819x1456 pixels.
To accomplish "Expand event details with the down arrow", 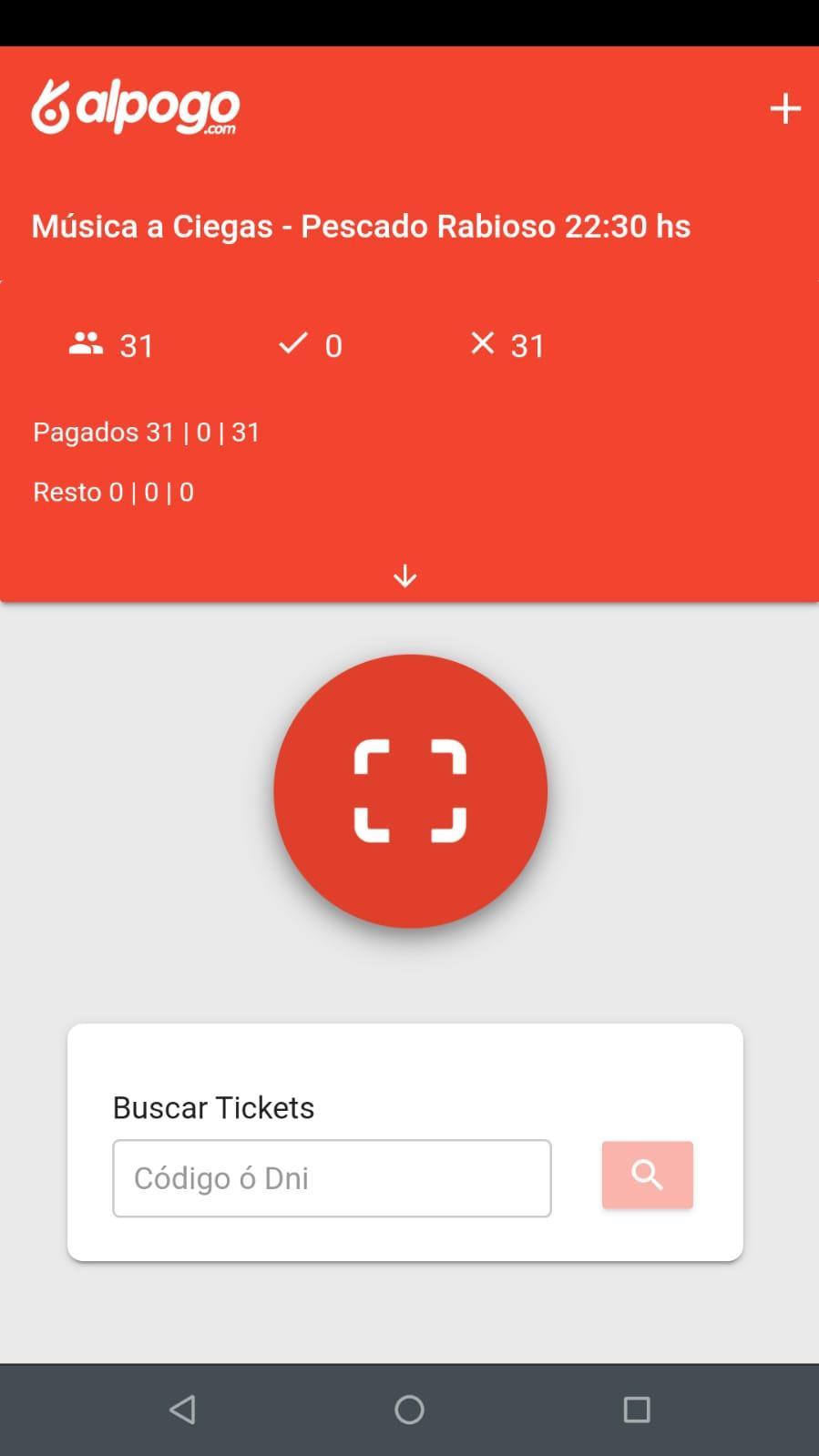I will click(404, 576).
